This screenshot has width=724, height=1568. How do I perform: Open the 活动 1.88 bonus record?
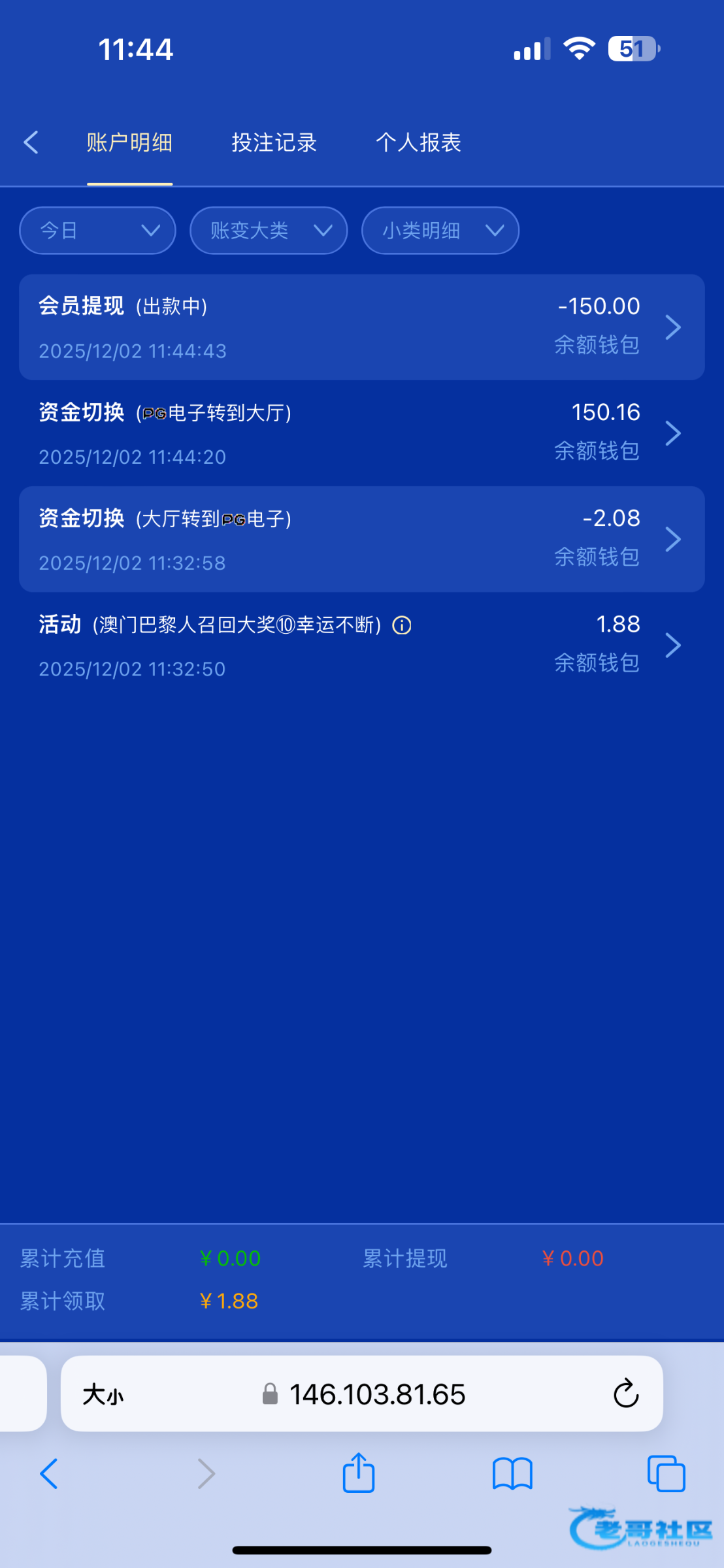[x=361, y=645]
